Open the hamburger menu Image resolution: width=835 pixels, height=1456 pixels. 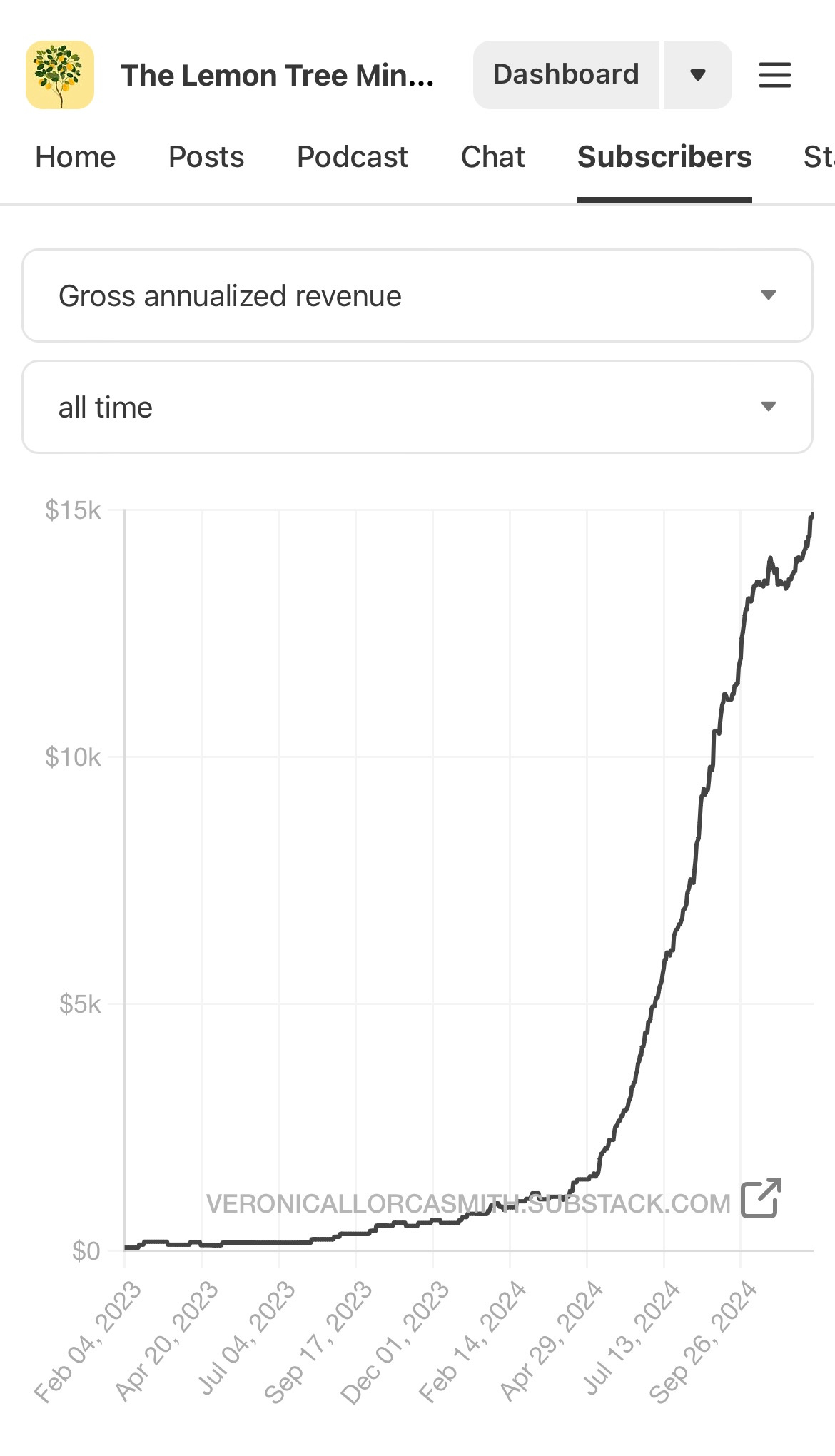point(774,75)
